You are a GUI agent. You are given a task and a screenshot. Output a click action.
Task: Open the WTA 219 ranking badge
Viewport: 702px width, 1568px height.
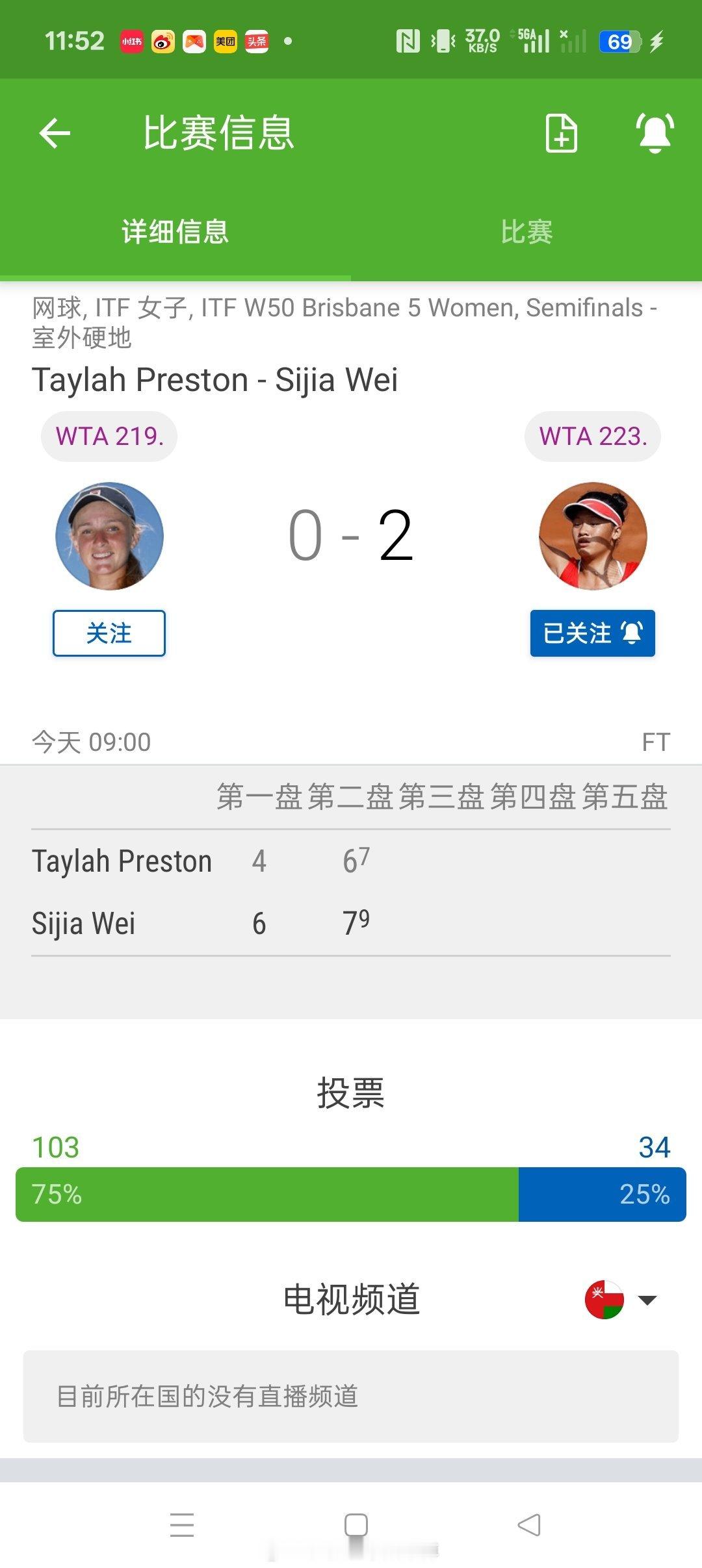tap(108, 436)
